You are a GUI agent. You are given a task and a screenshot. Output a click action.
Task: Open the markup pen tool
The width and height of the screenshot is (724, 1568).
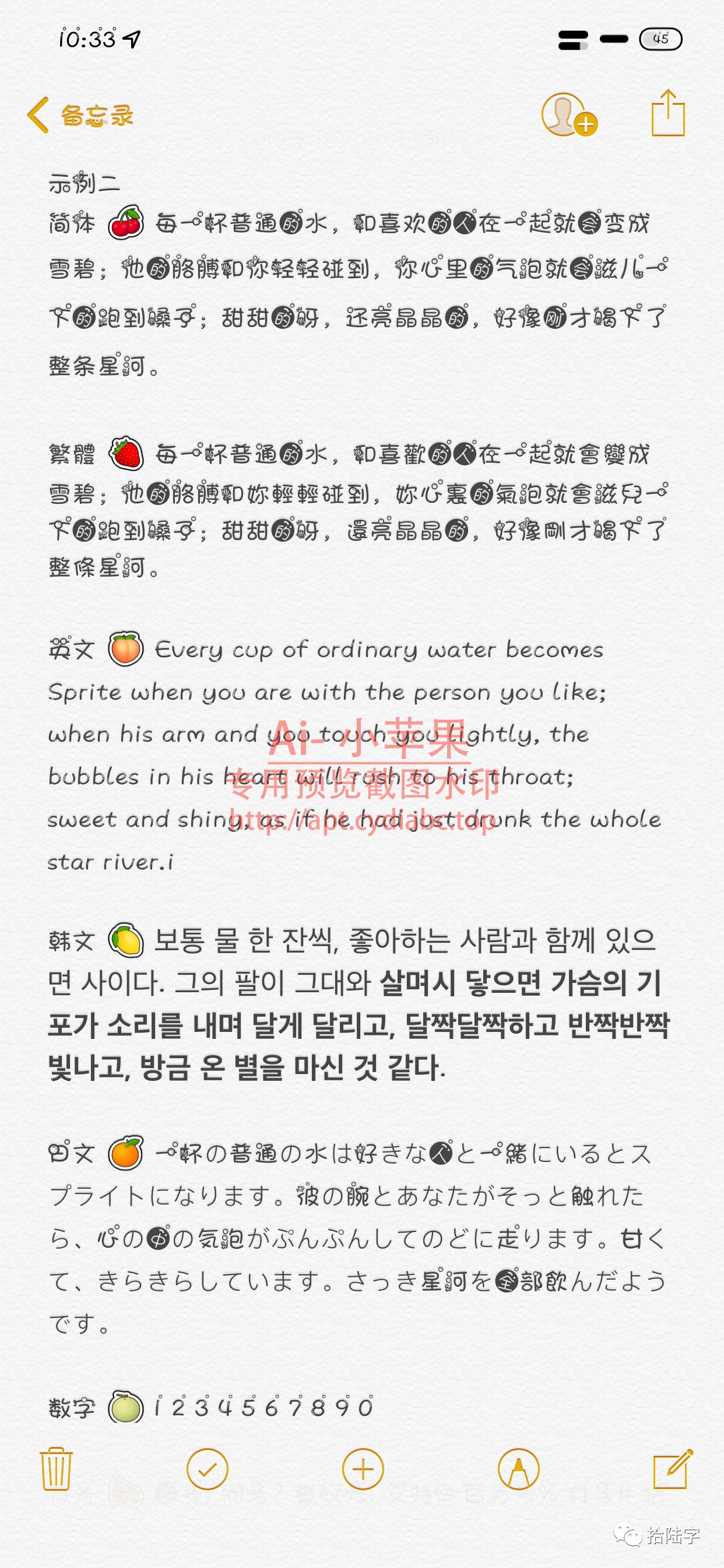518,1469
